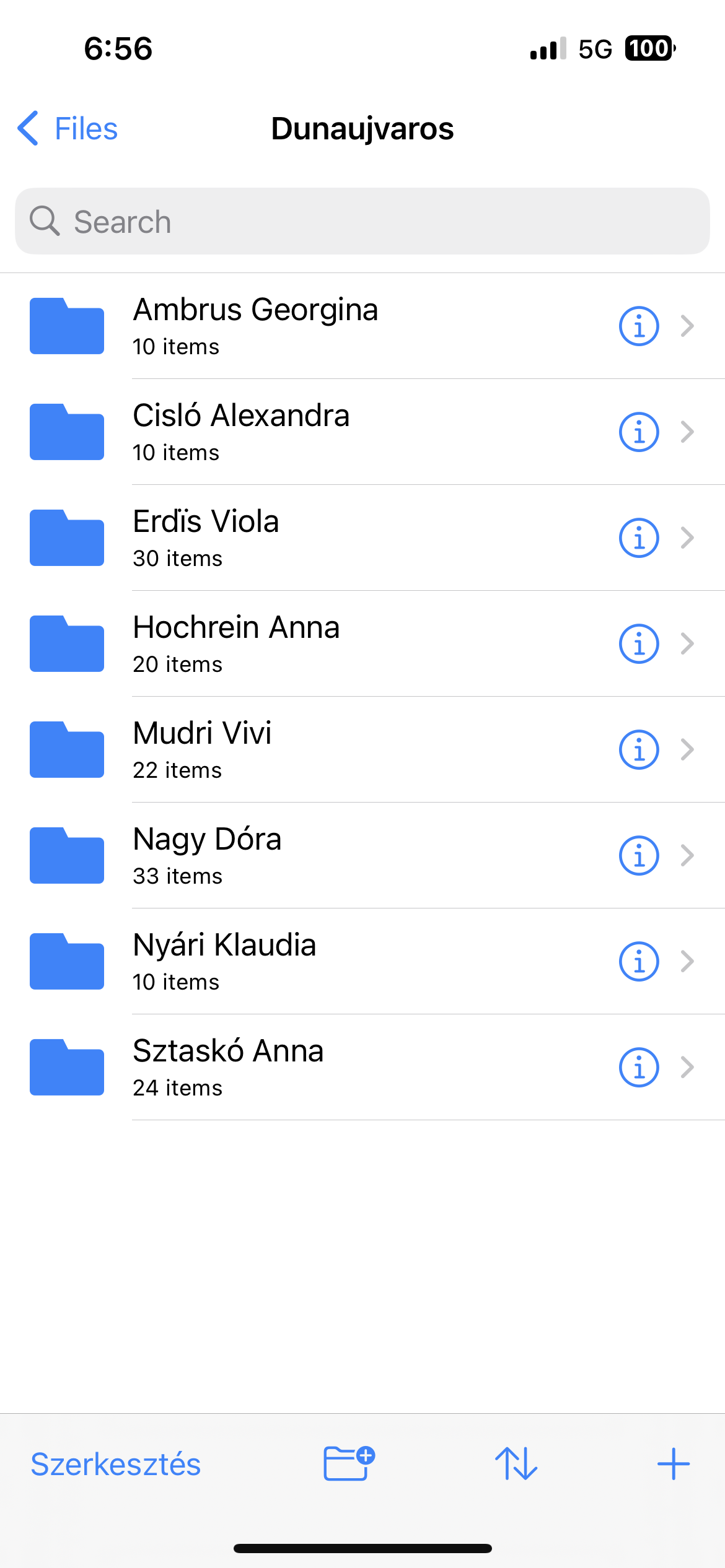Open the Mudri Vivi folder

(203, 749)
